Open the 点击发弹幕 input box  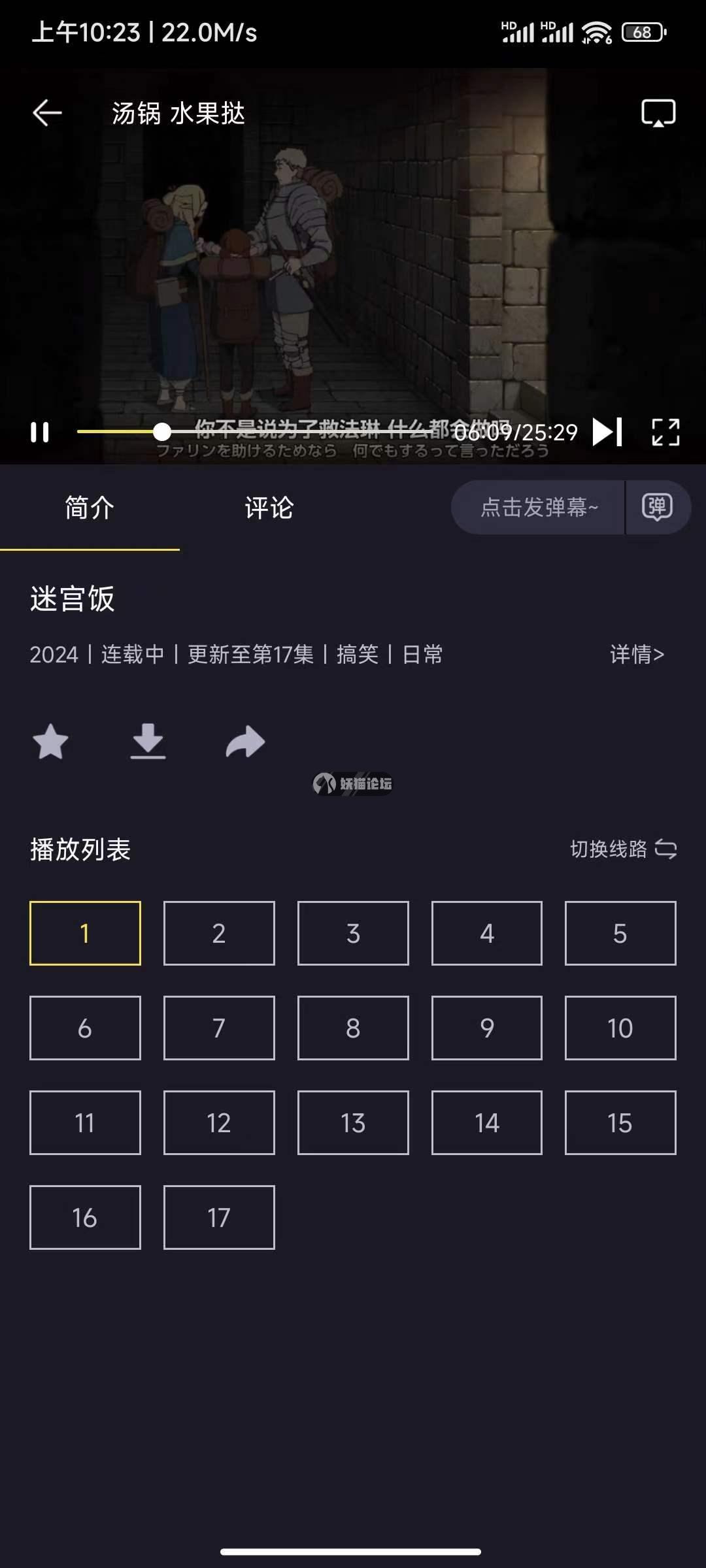[x=538, y=508]
